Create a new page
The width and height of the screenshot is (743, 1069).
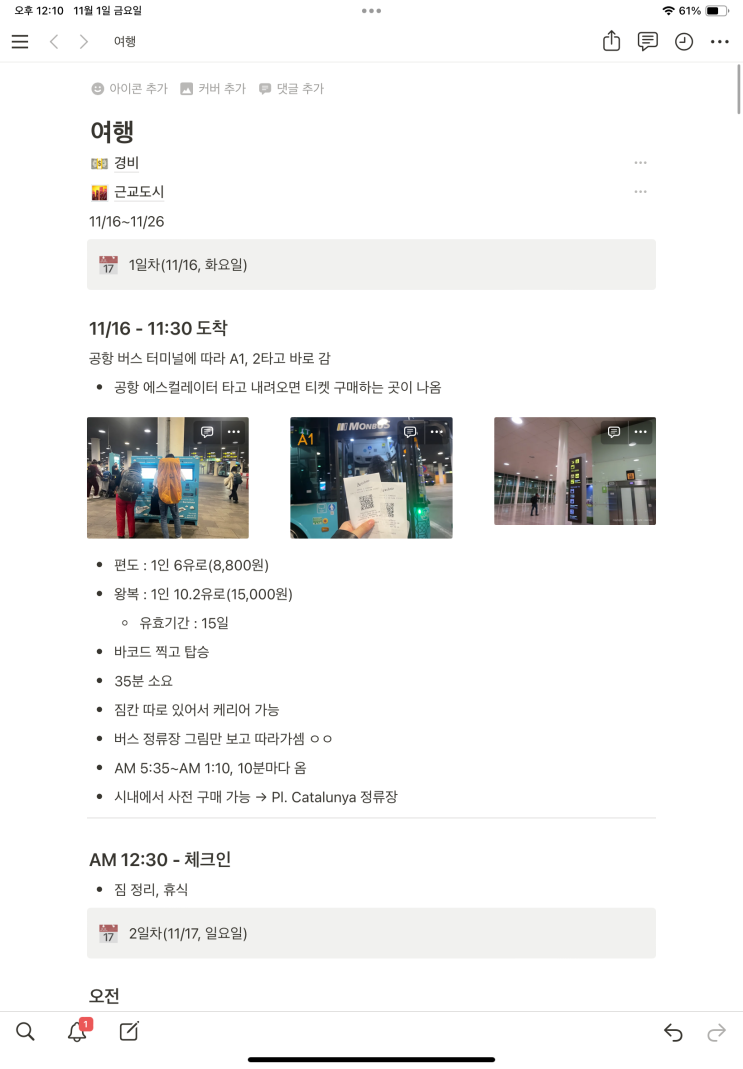click(x=129, y=1031)
